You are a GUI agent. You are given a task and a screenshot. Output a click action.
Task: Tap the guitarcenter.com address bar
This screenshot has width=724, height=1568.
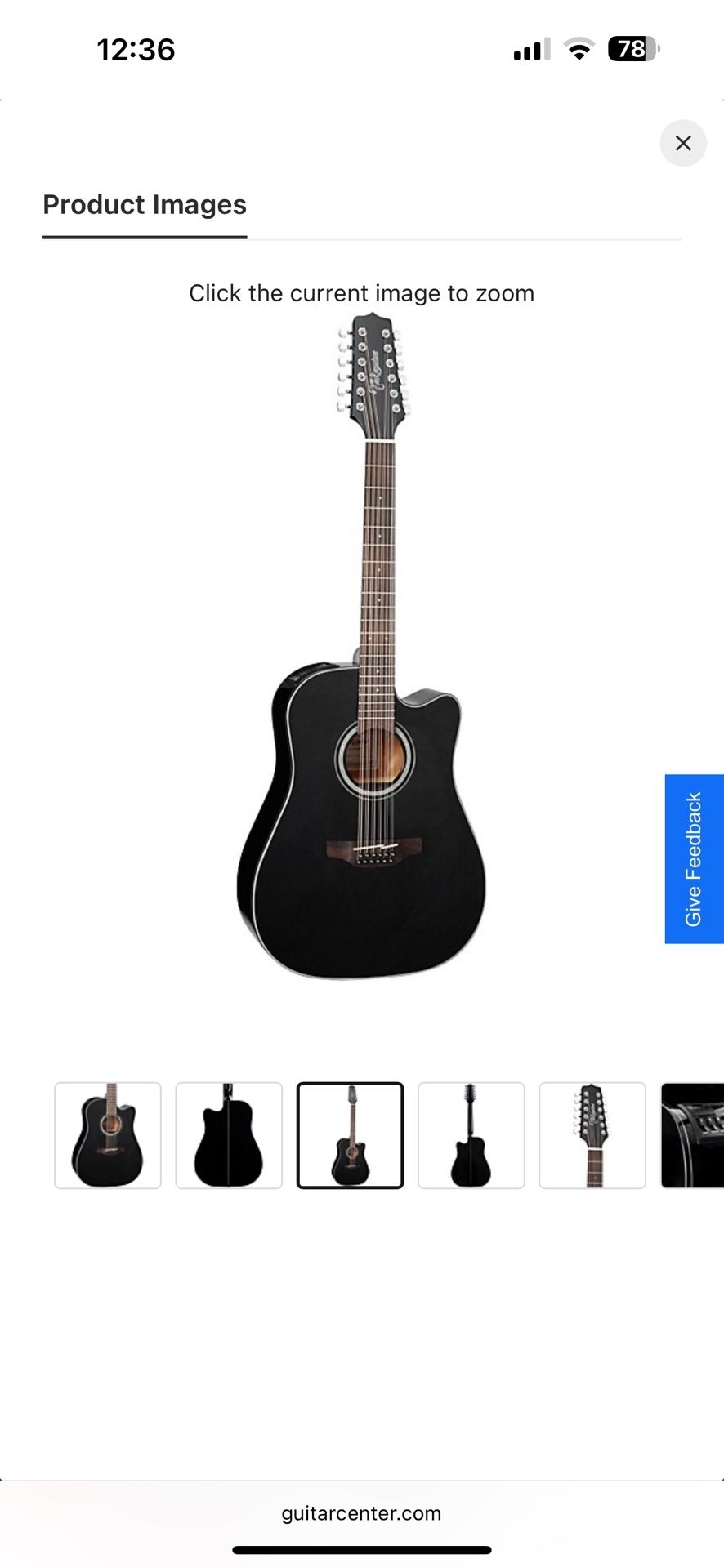point(361,1513)
